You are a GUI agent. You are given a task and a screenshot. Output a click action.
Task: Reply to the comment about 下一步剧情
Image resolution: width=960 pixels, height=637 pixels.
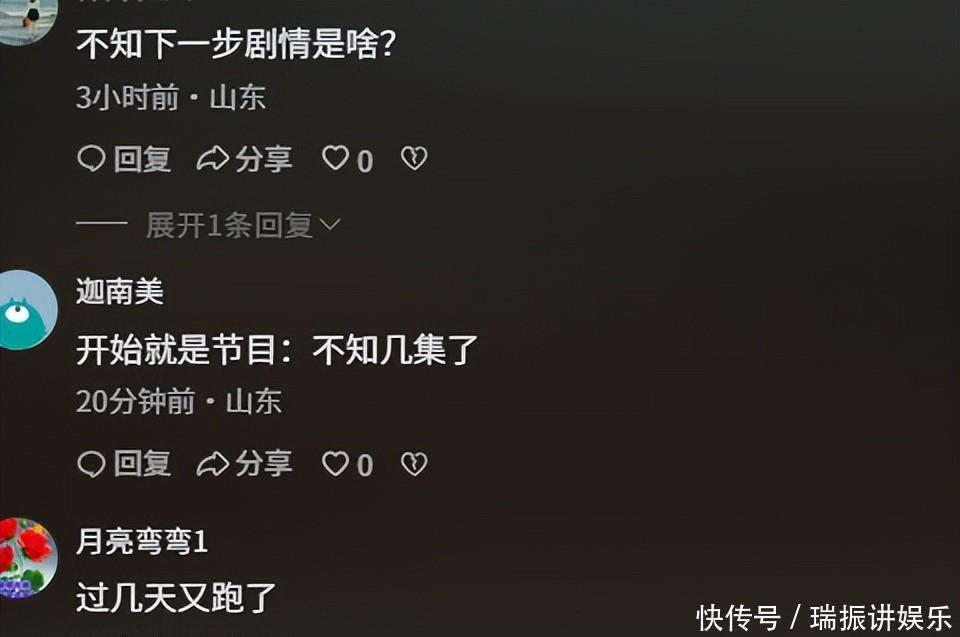click(124, 159)
